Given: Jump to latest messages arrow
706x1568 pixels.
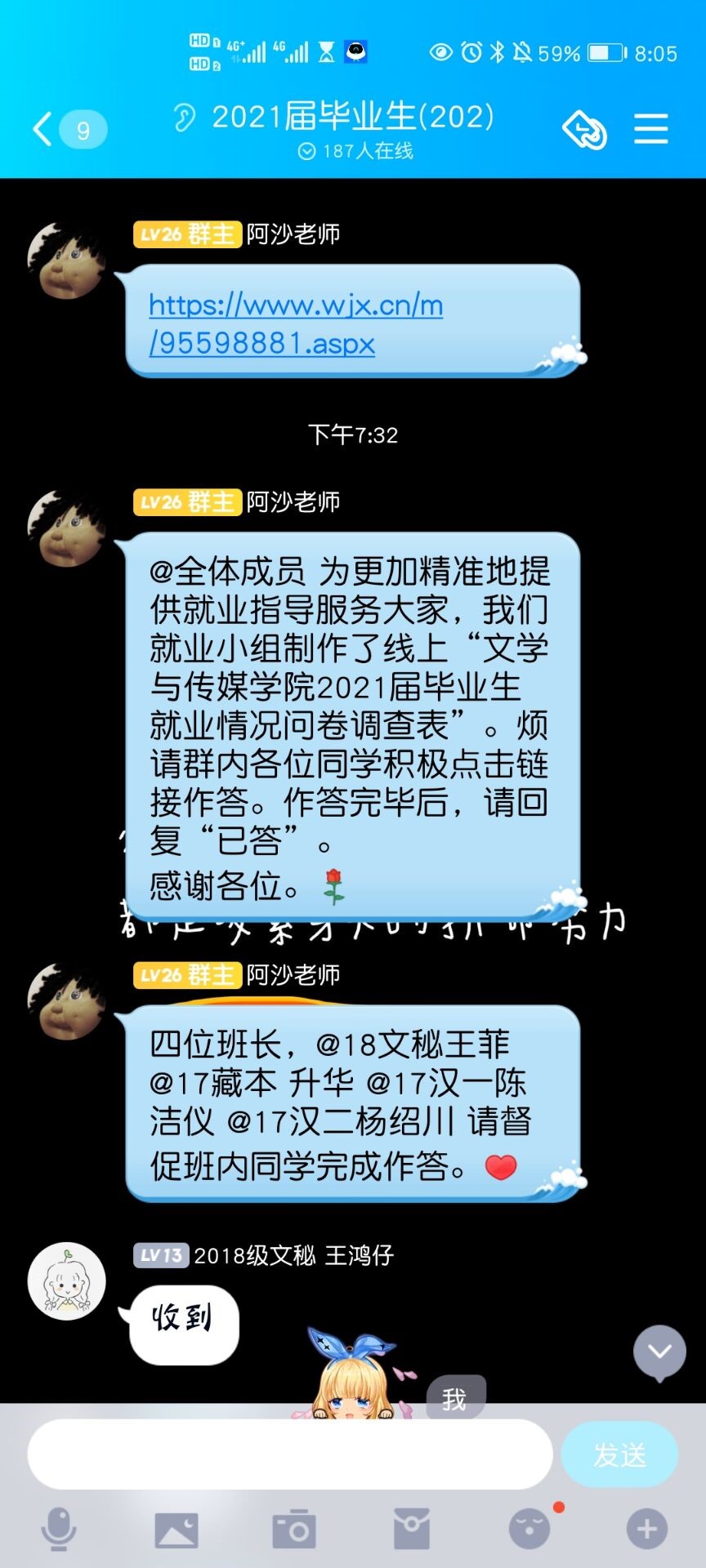Looking at the screenshot, I should click(x=659, y=1352).
